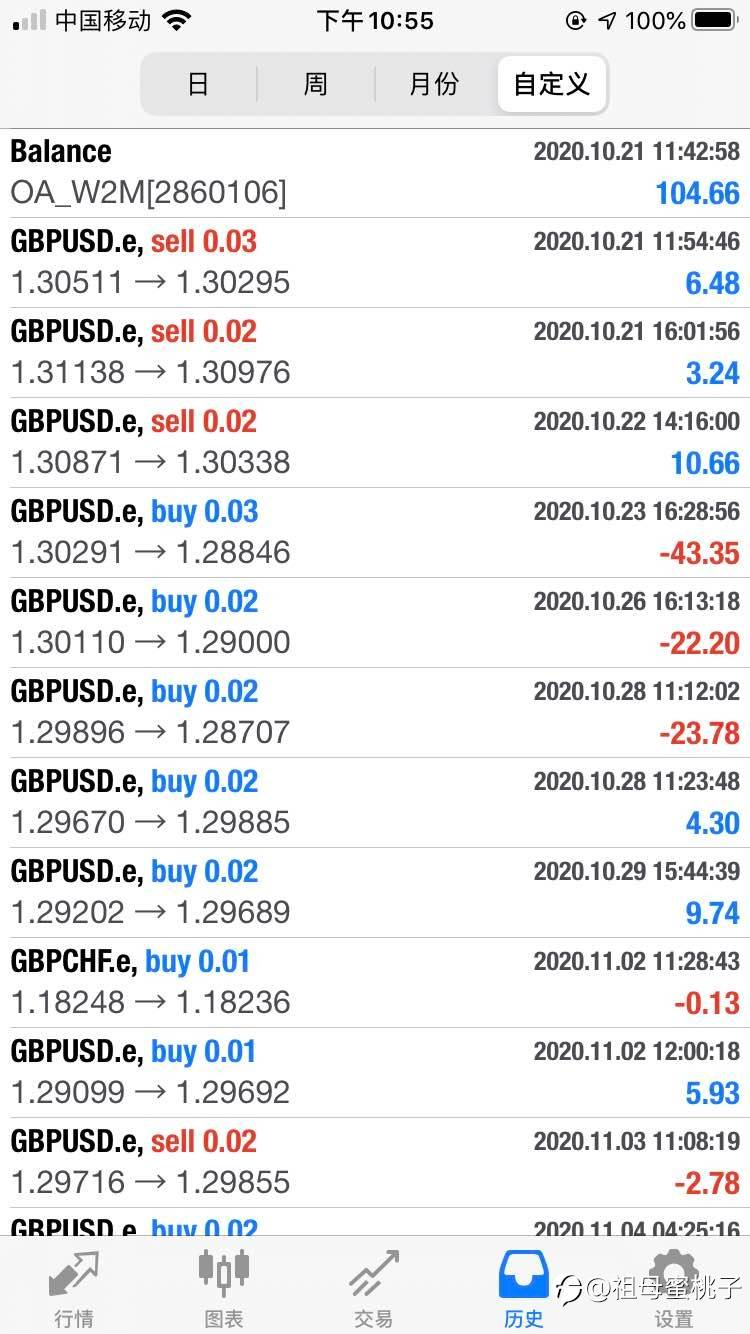Tap the 自定义 custom range segment

pyautogui.click(x=552, y=84)
